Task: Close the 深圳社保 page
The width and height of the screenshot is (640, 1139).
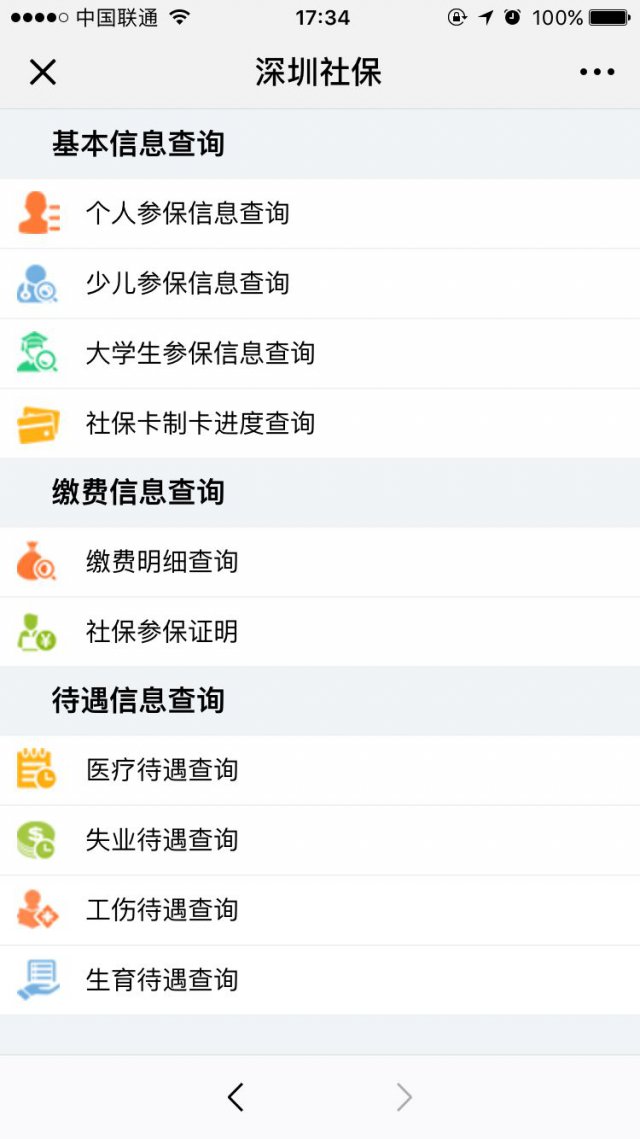Action: point(42,72)
